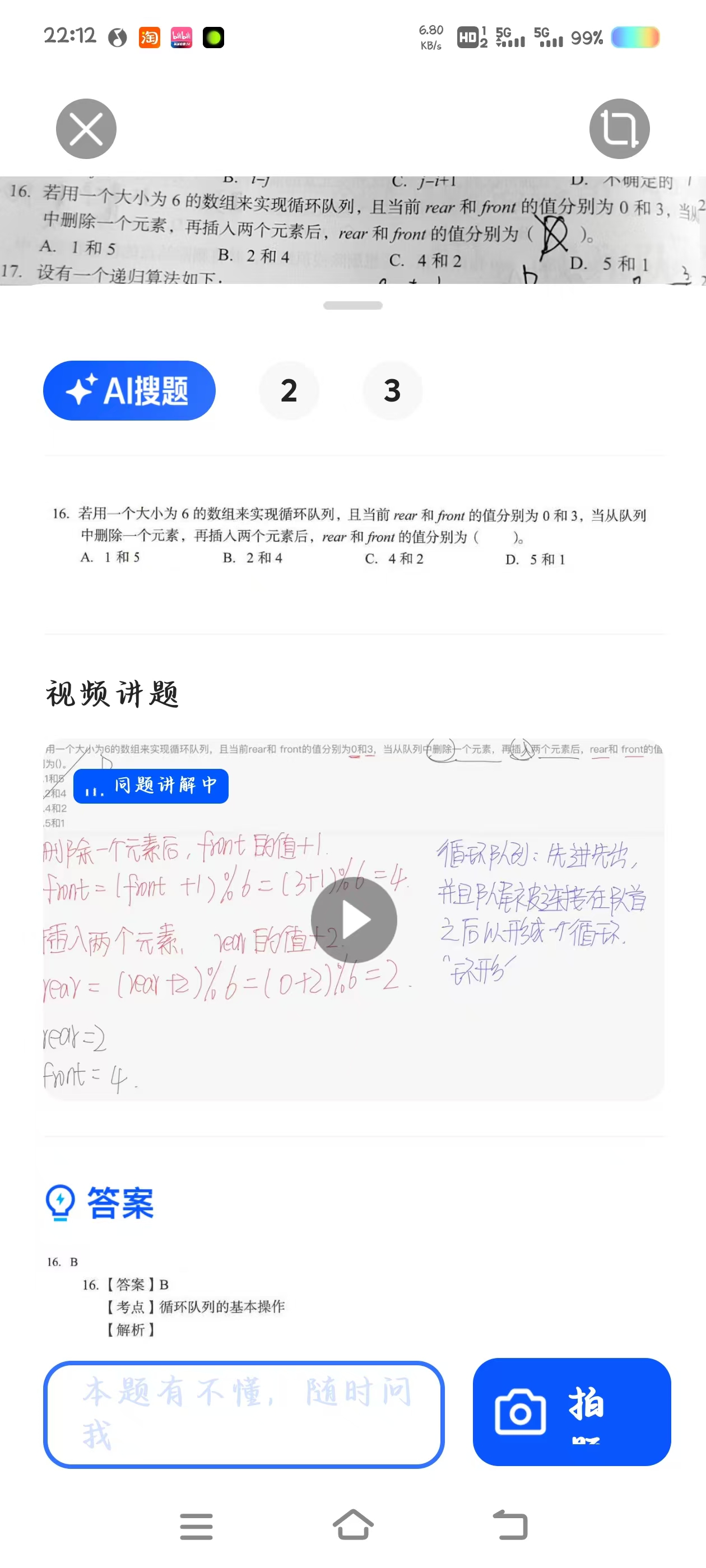This screenshot has width=706, height=1568.
Task: Play the video explanation
Action: pos(354,920)
